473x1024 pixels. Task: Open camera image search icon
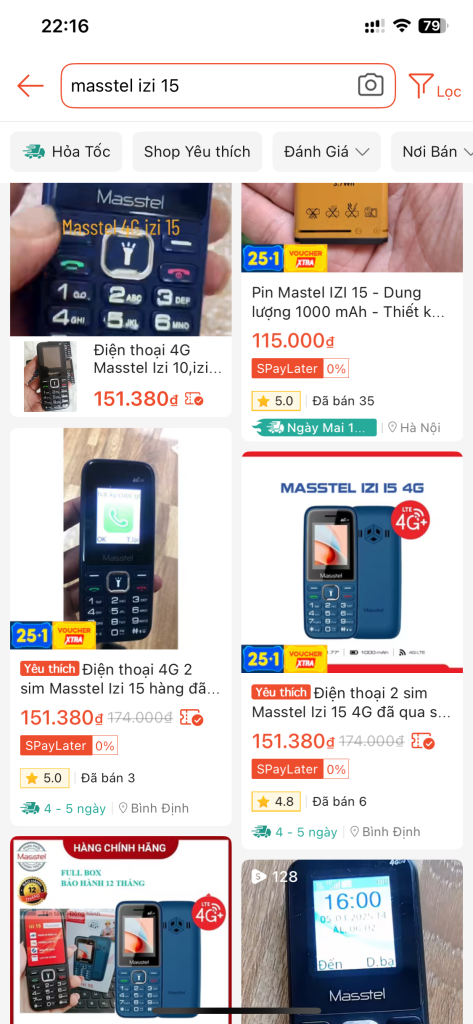pyautogui.click(x=370, y=86)
